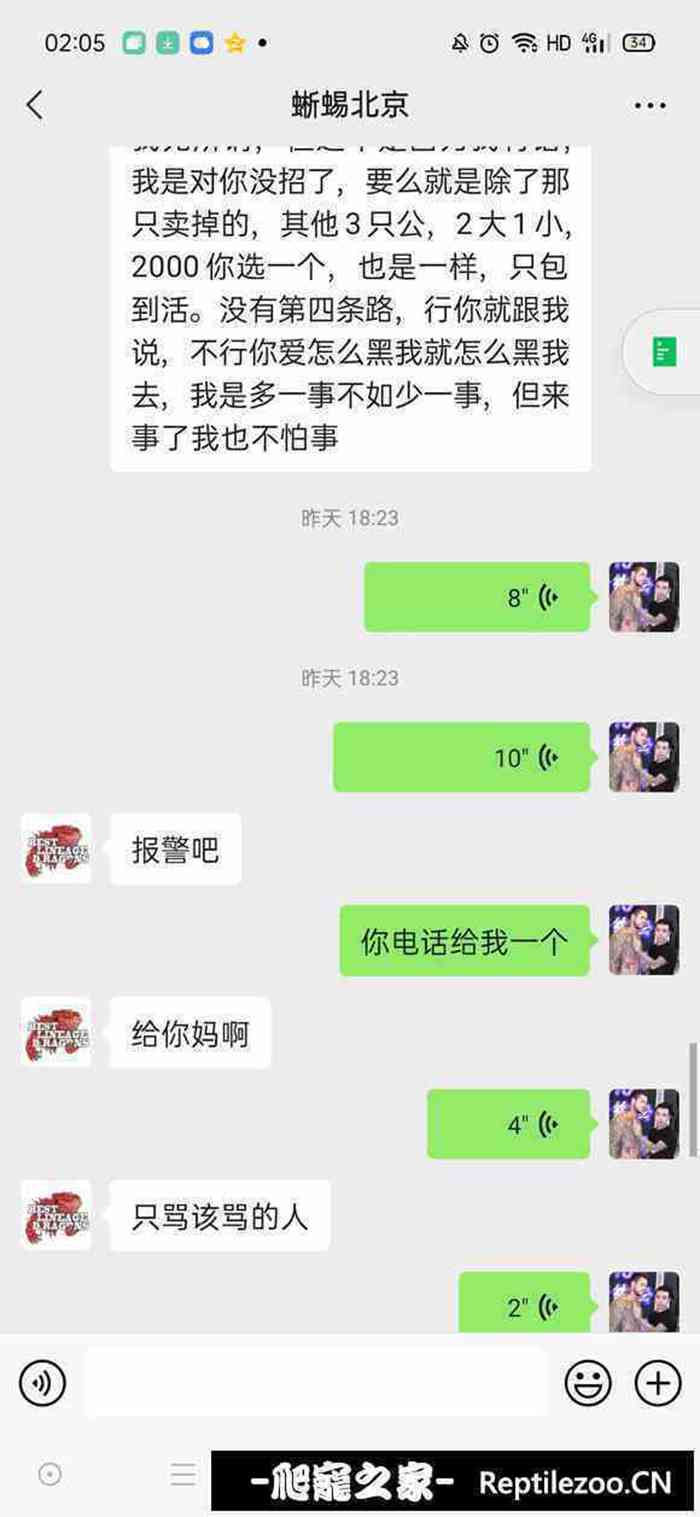Open the chat info overflow menu
Screen dimensions: 700x1517
[650, 105]
